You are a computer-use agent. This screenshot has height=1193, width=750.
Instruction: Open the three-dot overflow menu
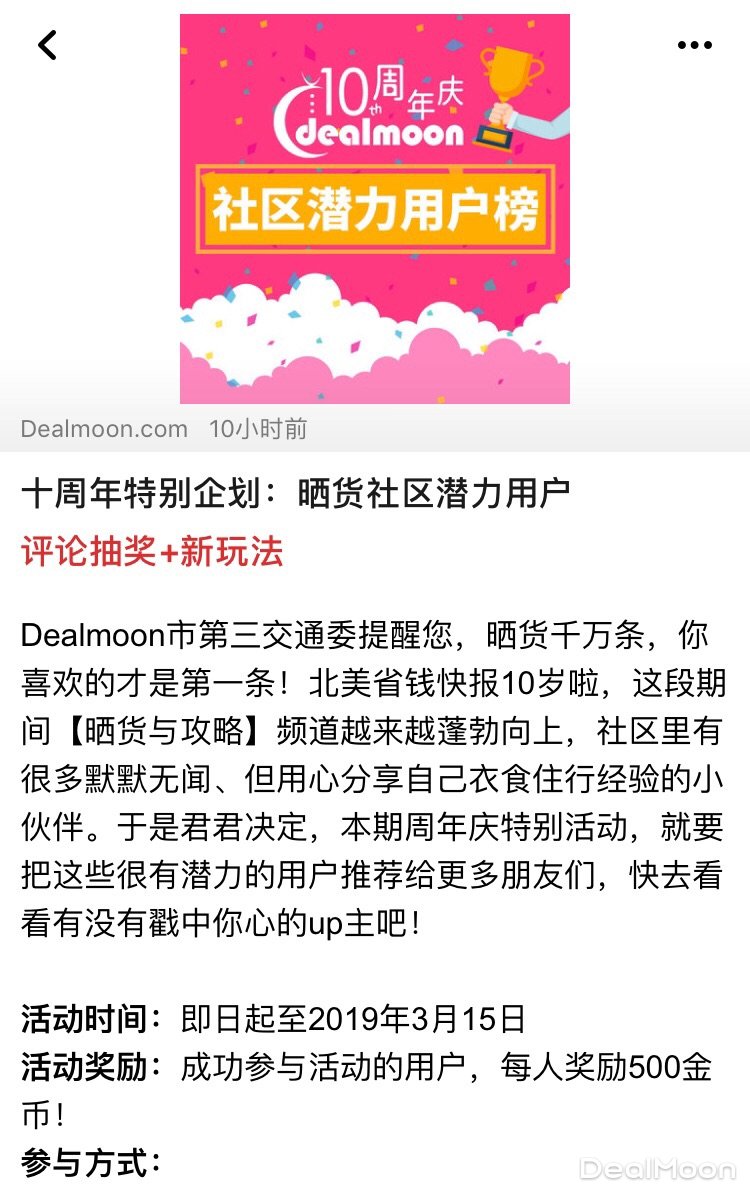[694, 45]
